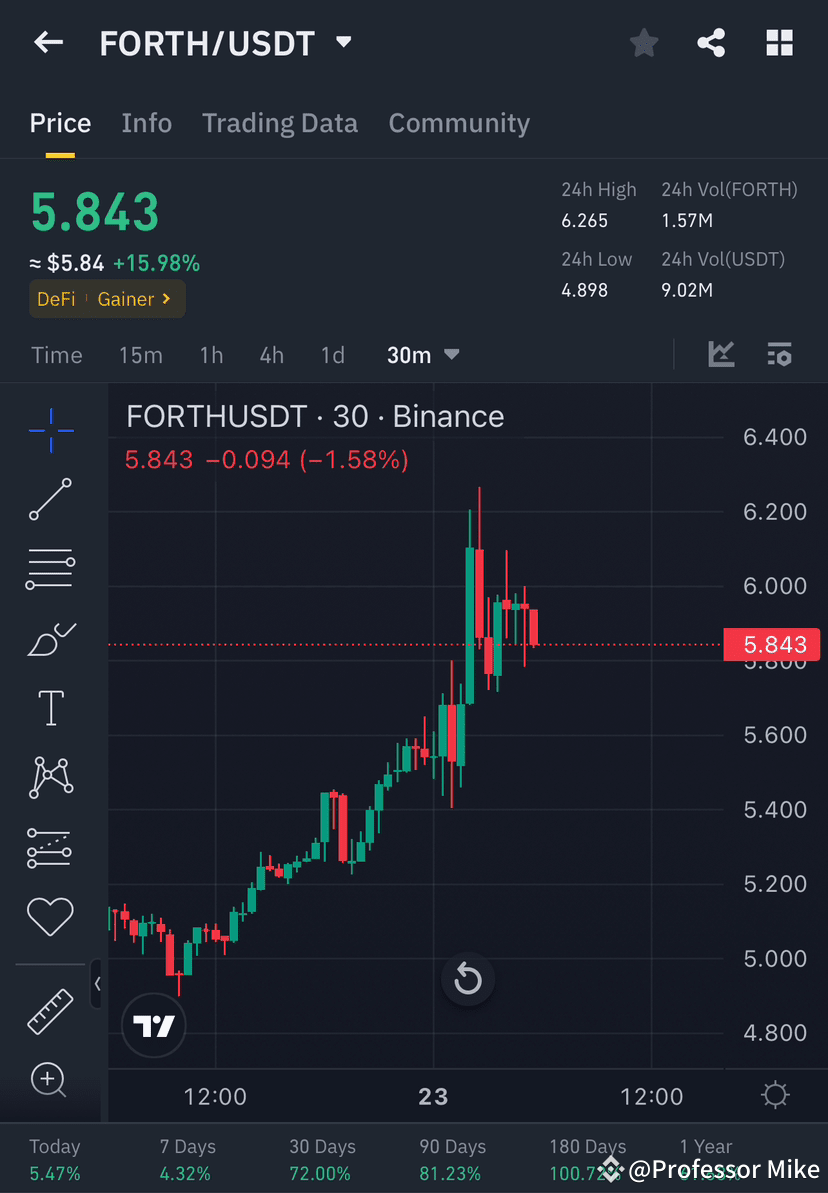This screenshot has width=828, height=1193.
Task: Select the crosshair cursor tool
Action: coord(50,430)
